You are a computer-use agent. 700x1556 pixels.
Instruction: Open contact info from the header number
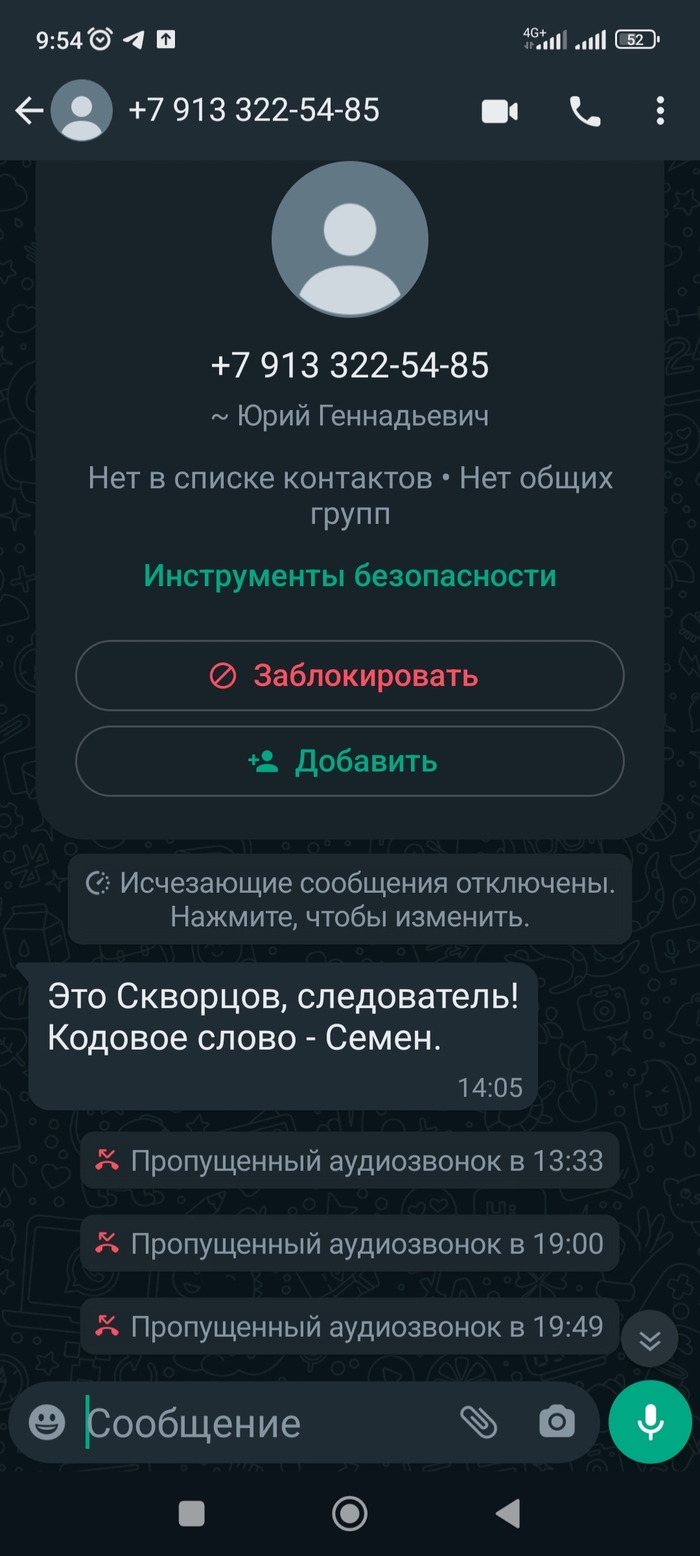pos(254,110)
